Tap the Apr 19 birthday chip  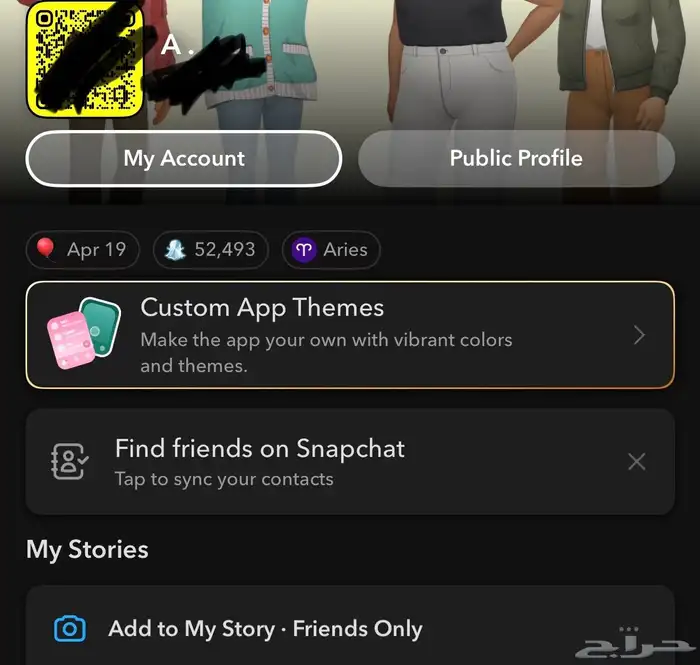(x=83, y=250)
